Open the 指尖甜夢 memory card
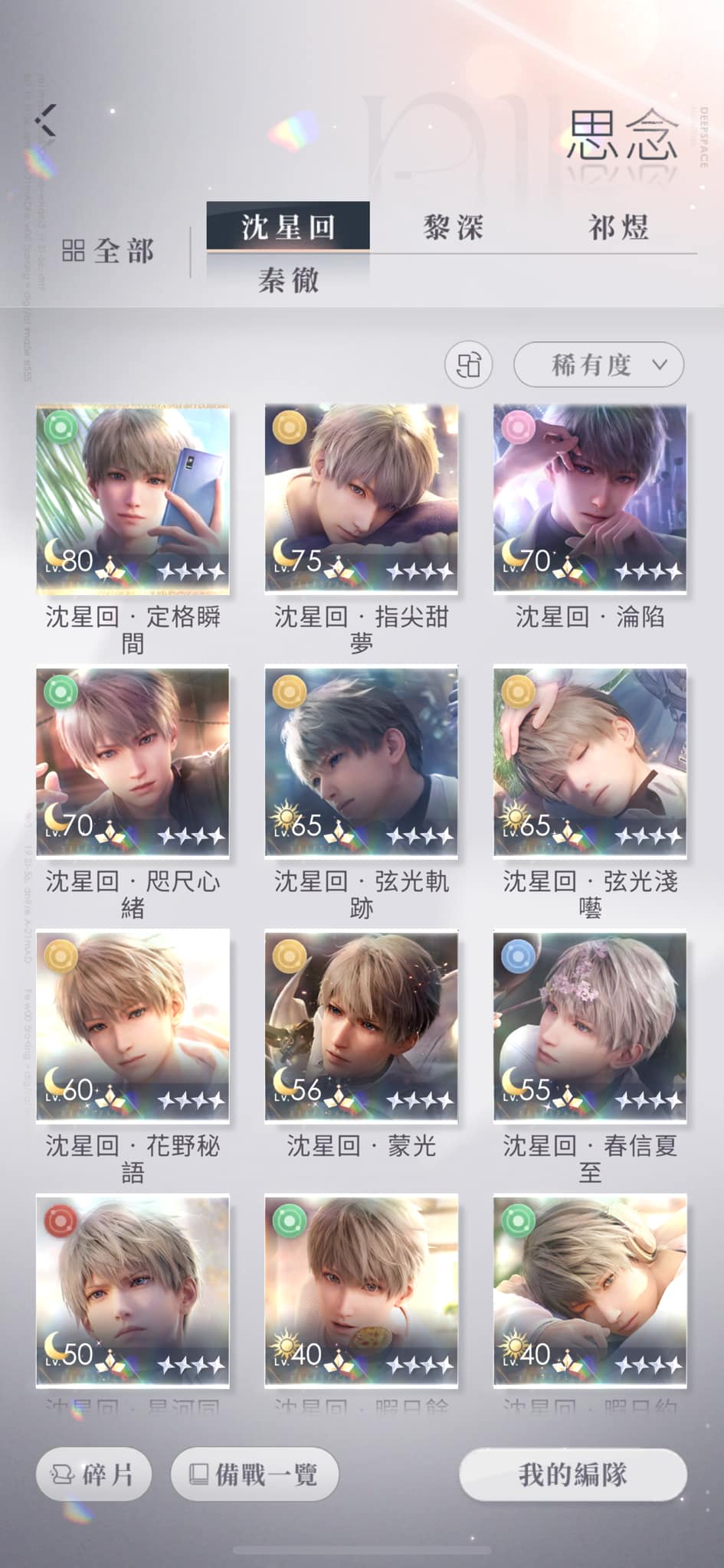The image size is (724, 1568). [x=361, y=500]
